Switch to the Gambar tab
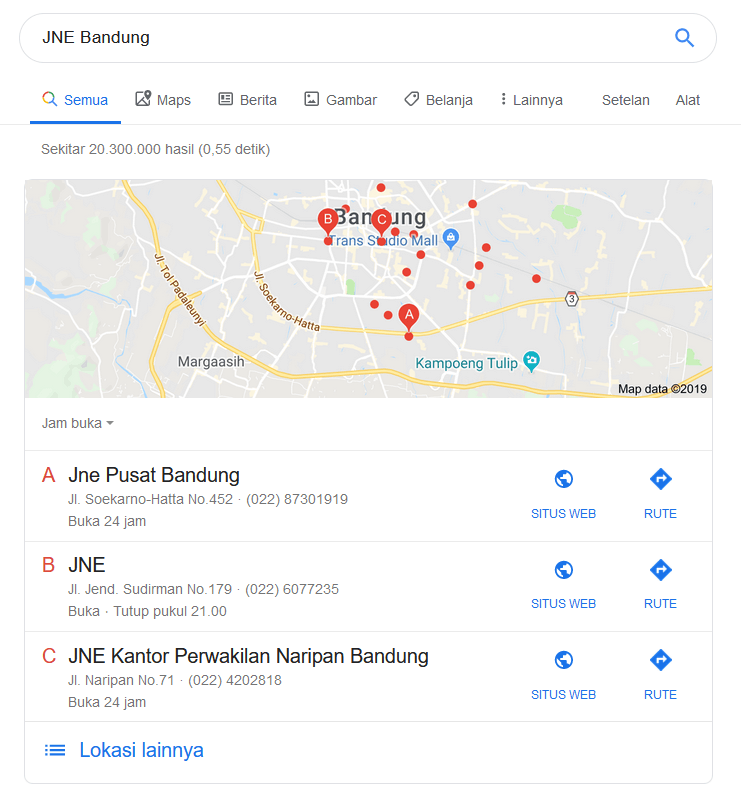This screenshot has width=741, height=803. pos(340,100)
